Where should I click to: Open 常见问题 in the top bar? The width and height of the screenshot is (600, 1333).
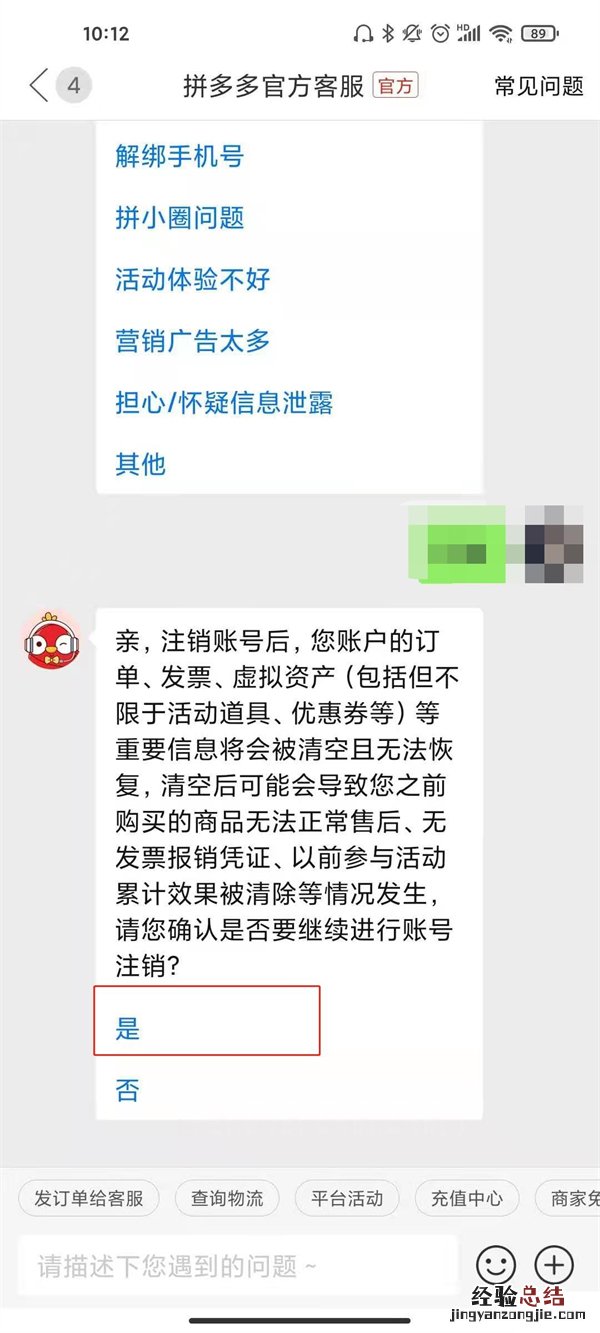[538, 86]
